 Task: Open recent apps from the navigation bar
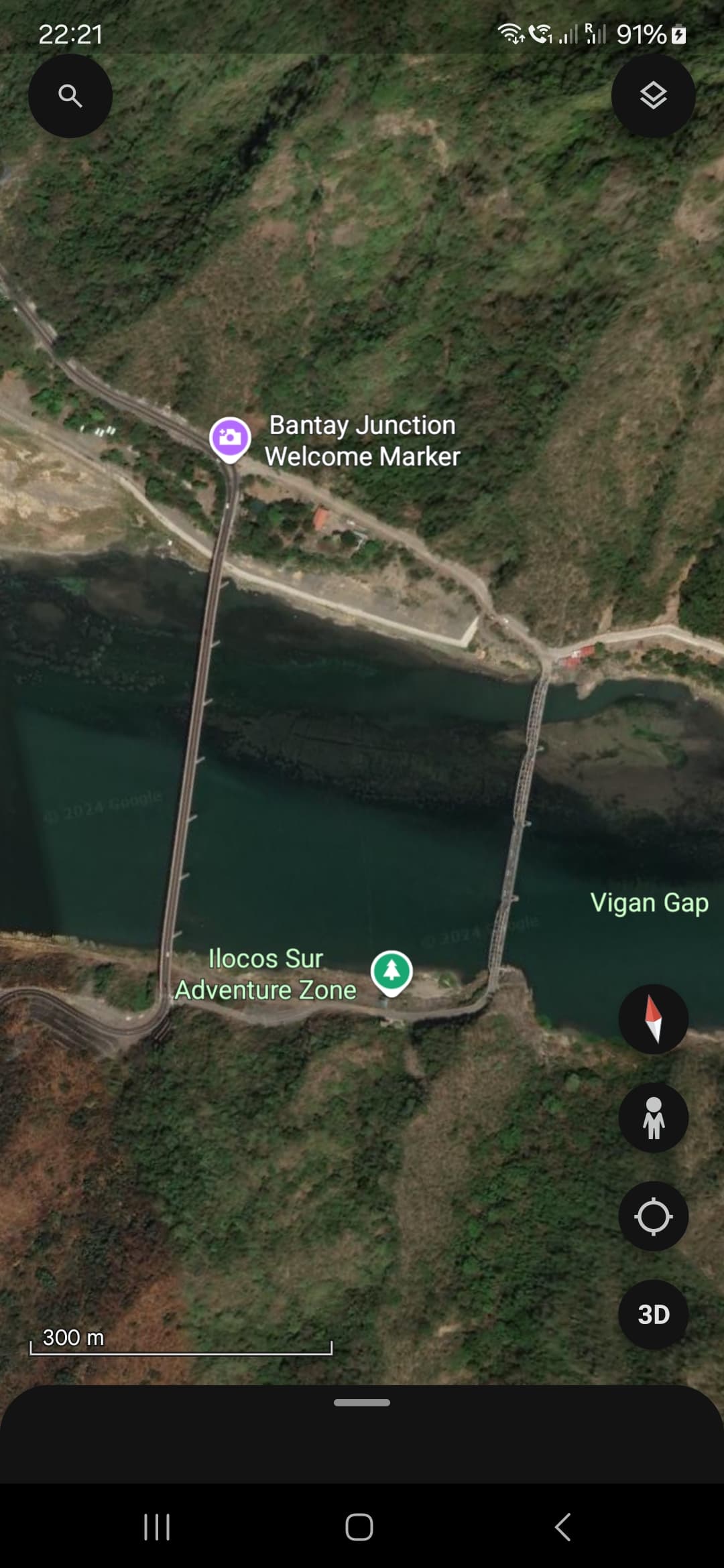coord(157,1527)
